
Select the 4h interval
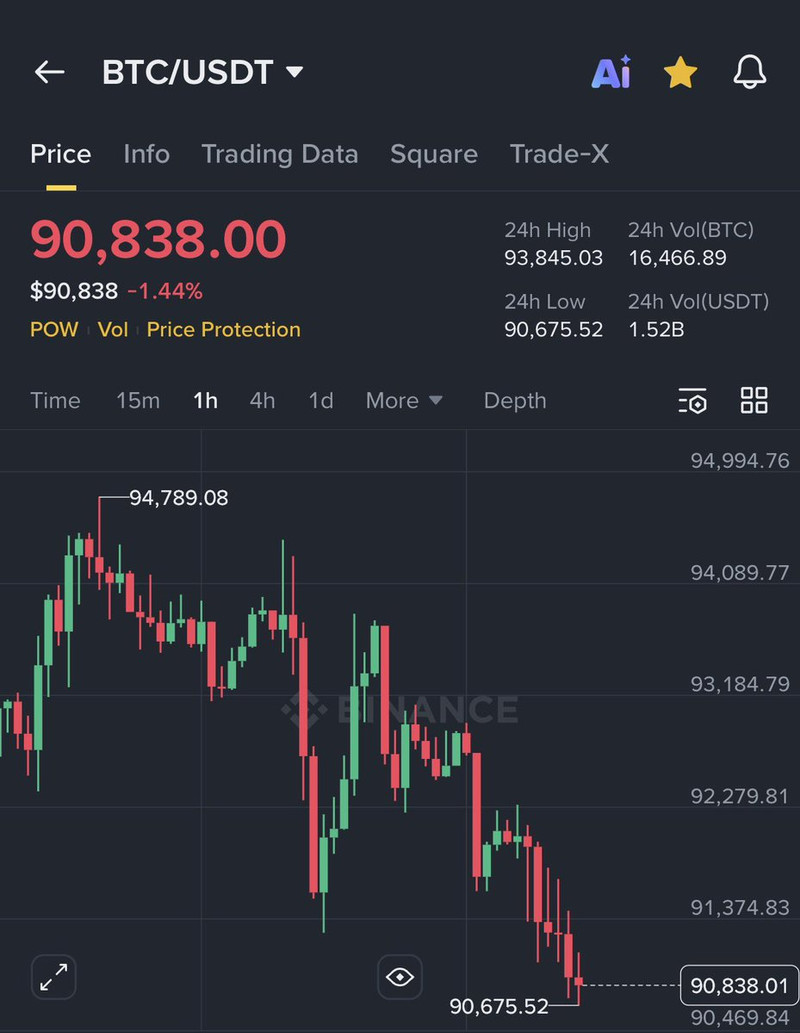tap(262, 400)
